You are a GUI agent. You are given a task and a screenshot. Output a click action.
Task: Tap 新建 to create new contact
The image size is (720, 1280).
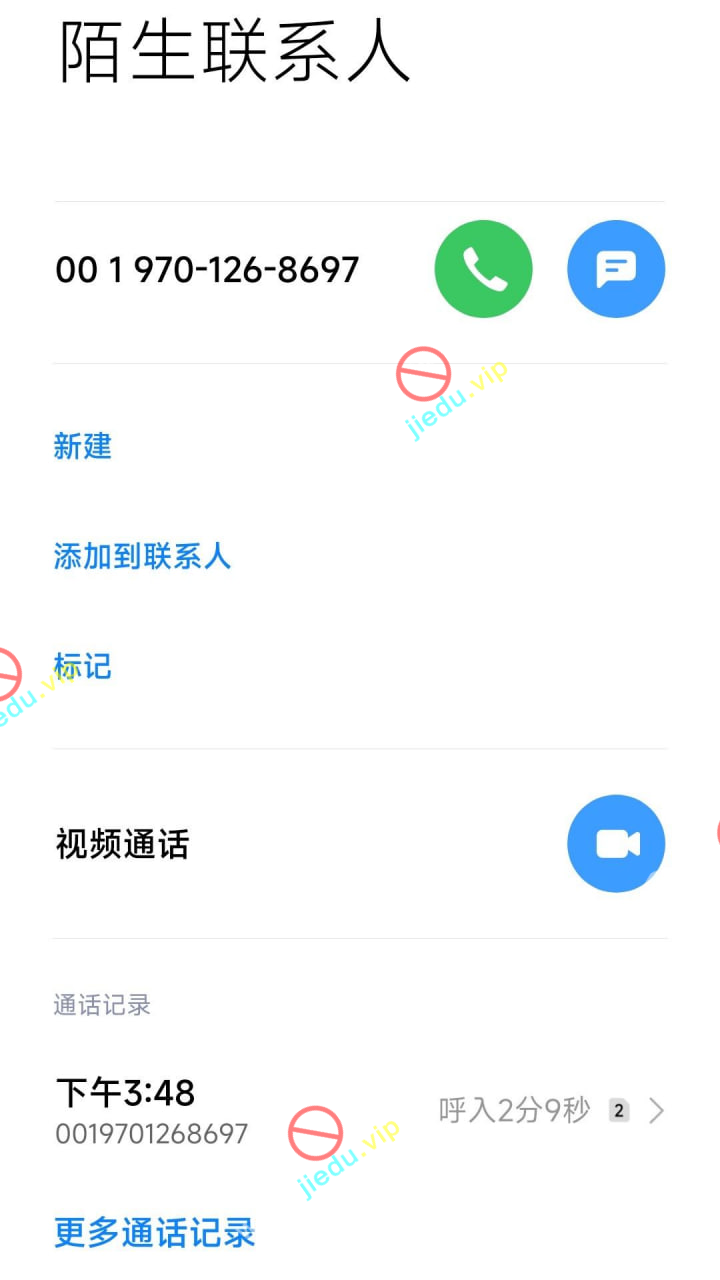(x=83, y=446)
